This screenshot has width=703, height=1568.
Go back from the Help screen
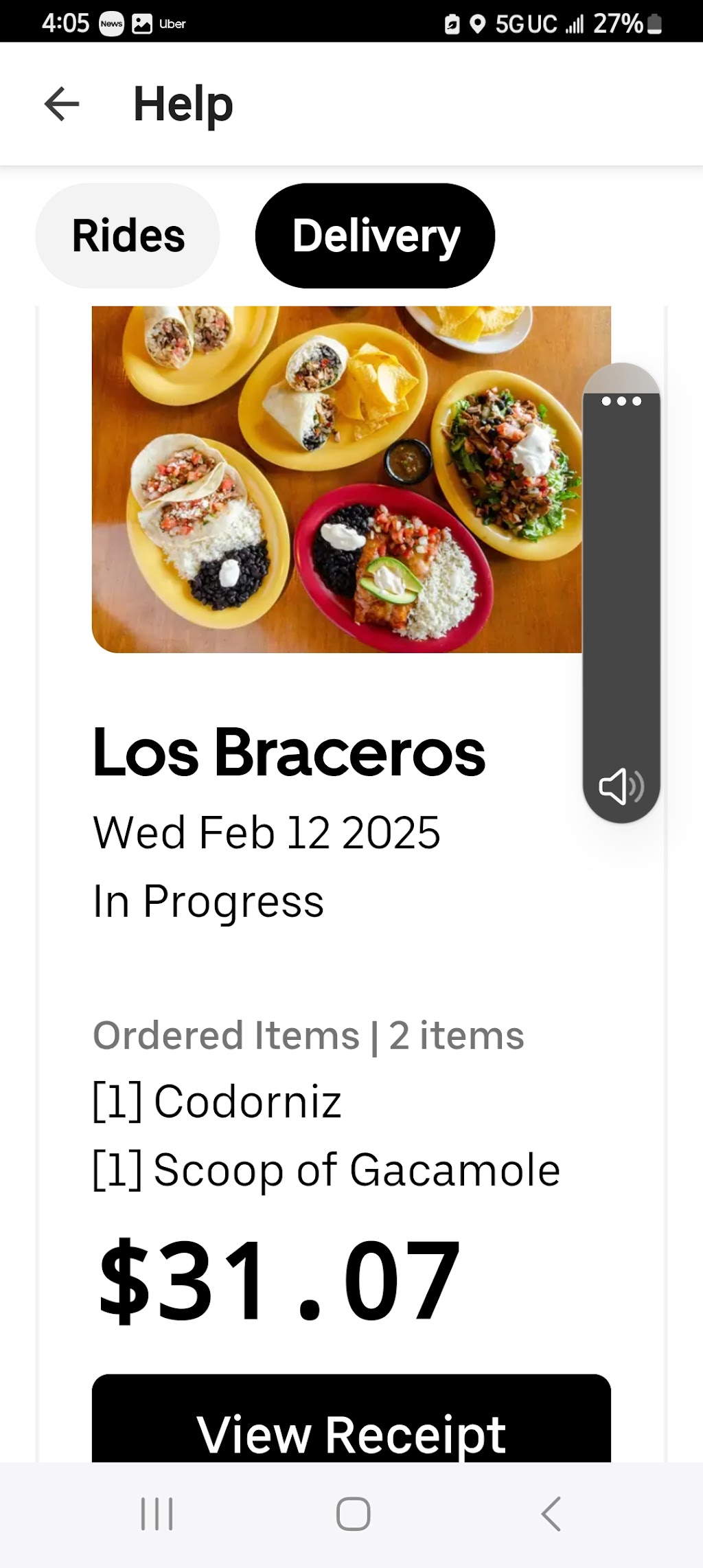[62, 104]
